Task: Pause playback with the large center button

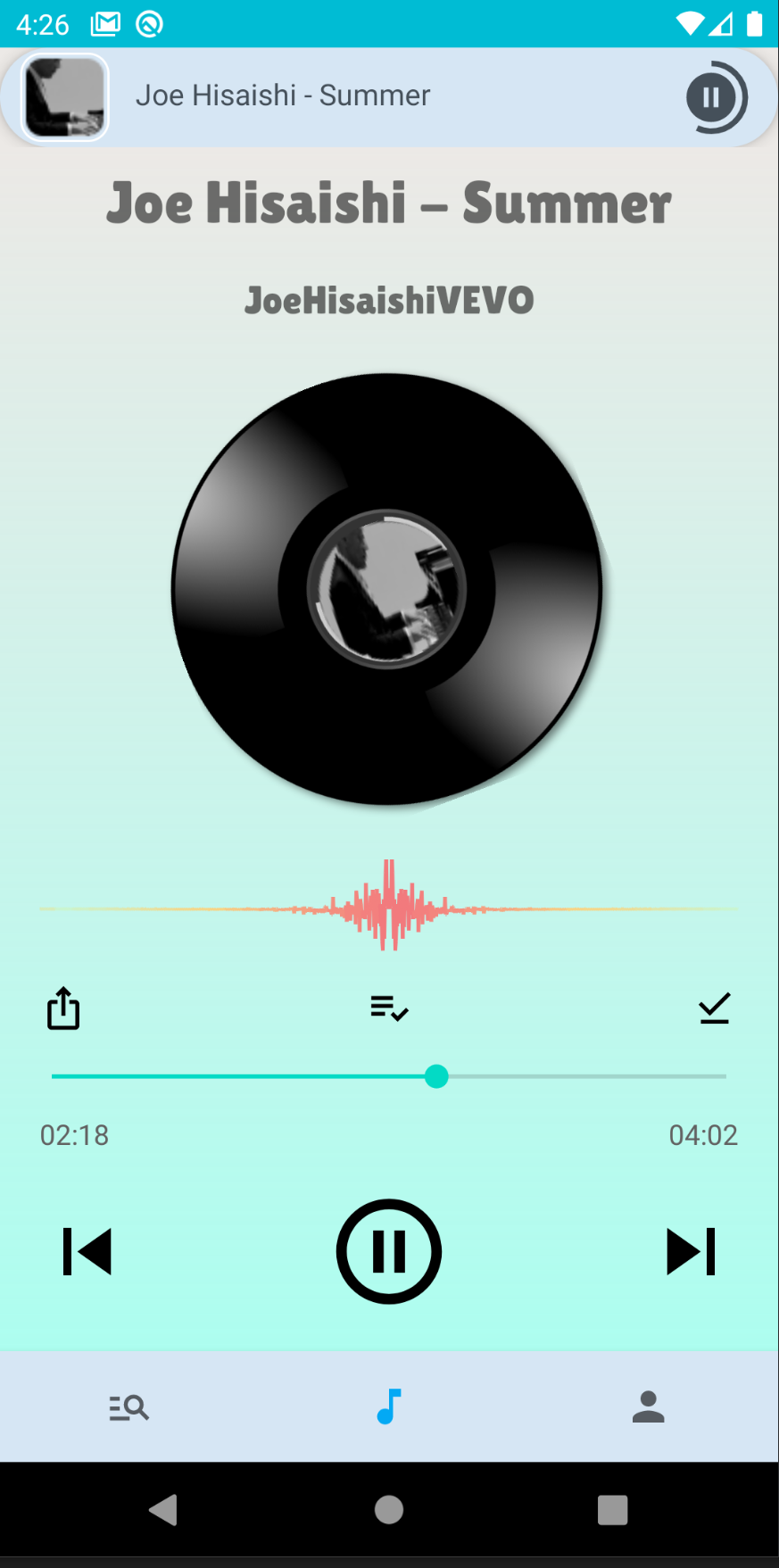Action: point(388,1251)
